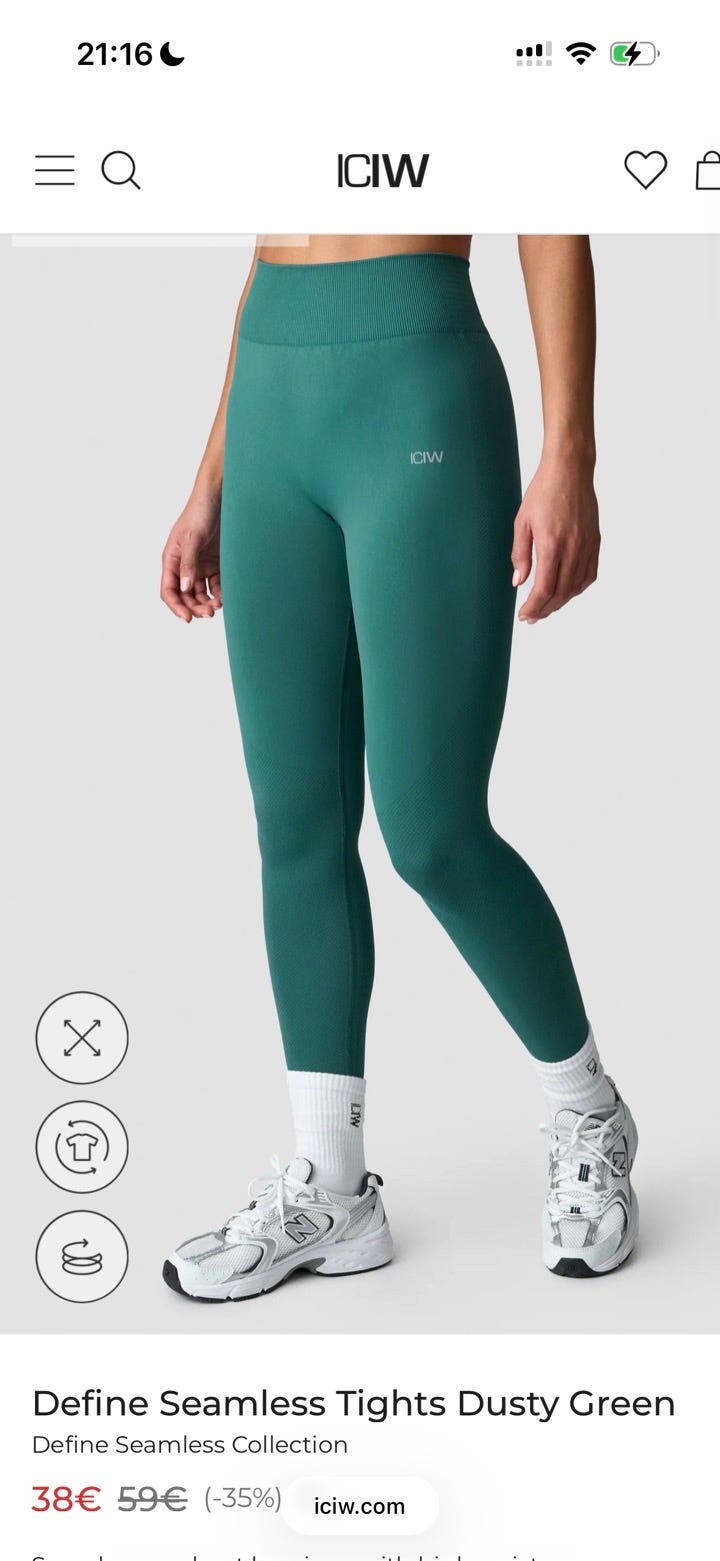The height and width of the screenshot is (1561, 720).
Task: Expand the product image fullscreen
Action: (82, 1038)
